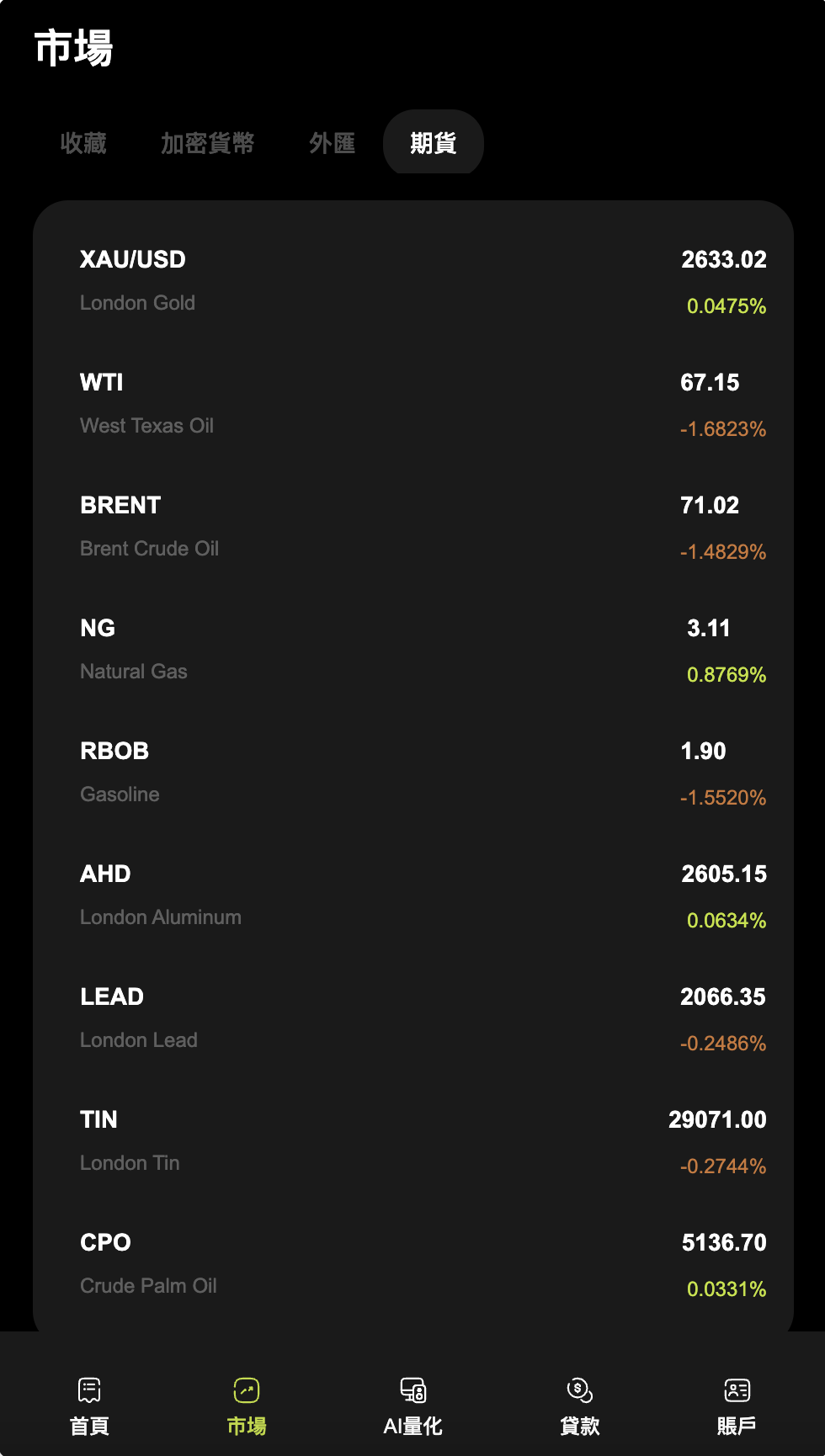The height and width of the screenshot is (1456, 825).
Task: Open AHD London Aluminum row
Action: click(x=412, y=895)
